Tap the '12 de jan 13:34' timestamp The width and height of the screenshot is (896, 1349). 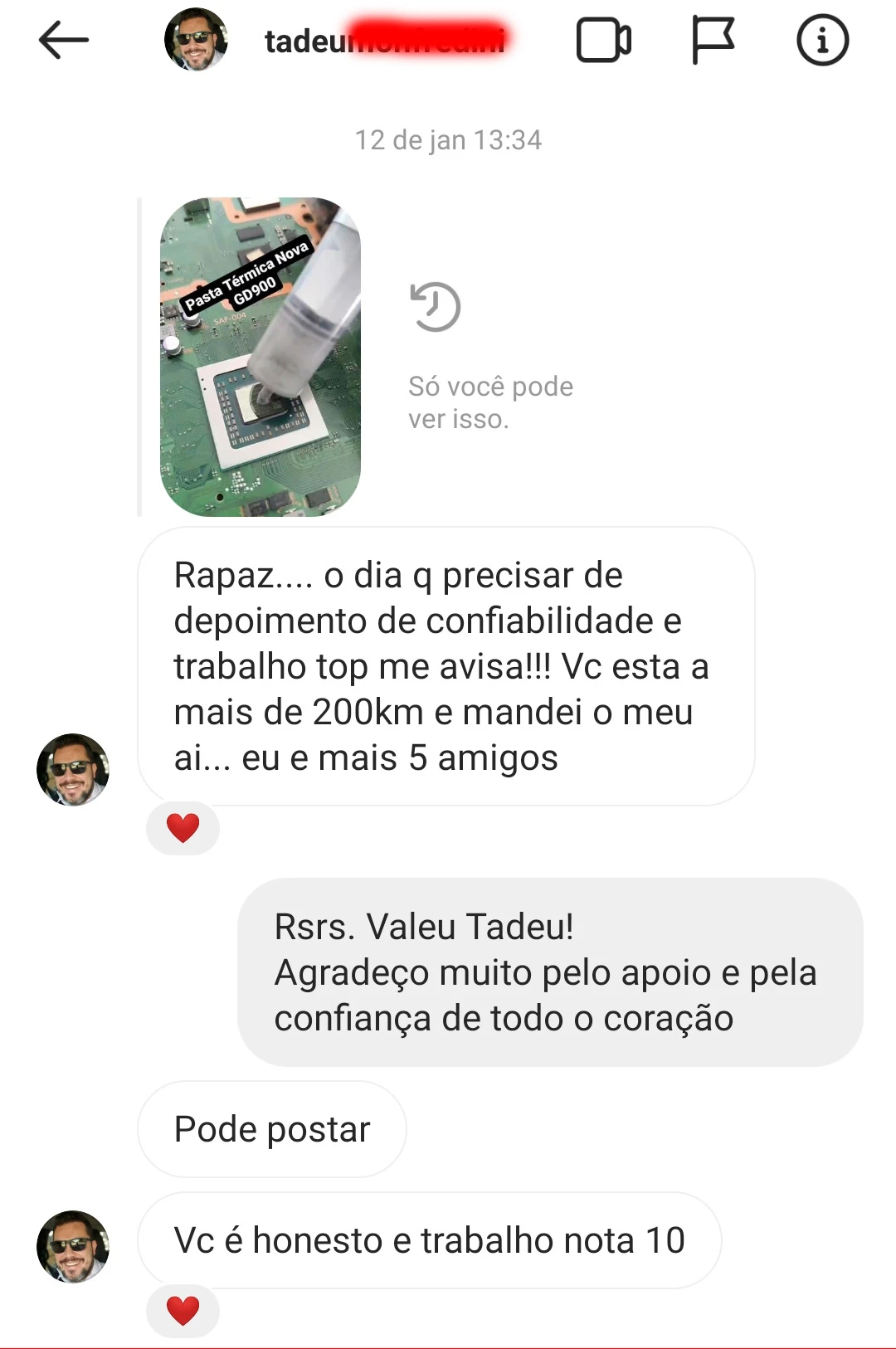point(448,139)
